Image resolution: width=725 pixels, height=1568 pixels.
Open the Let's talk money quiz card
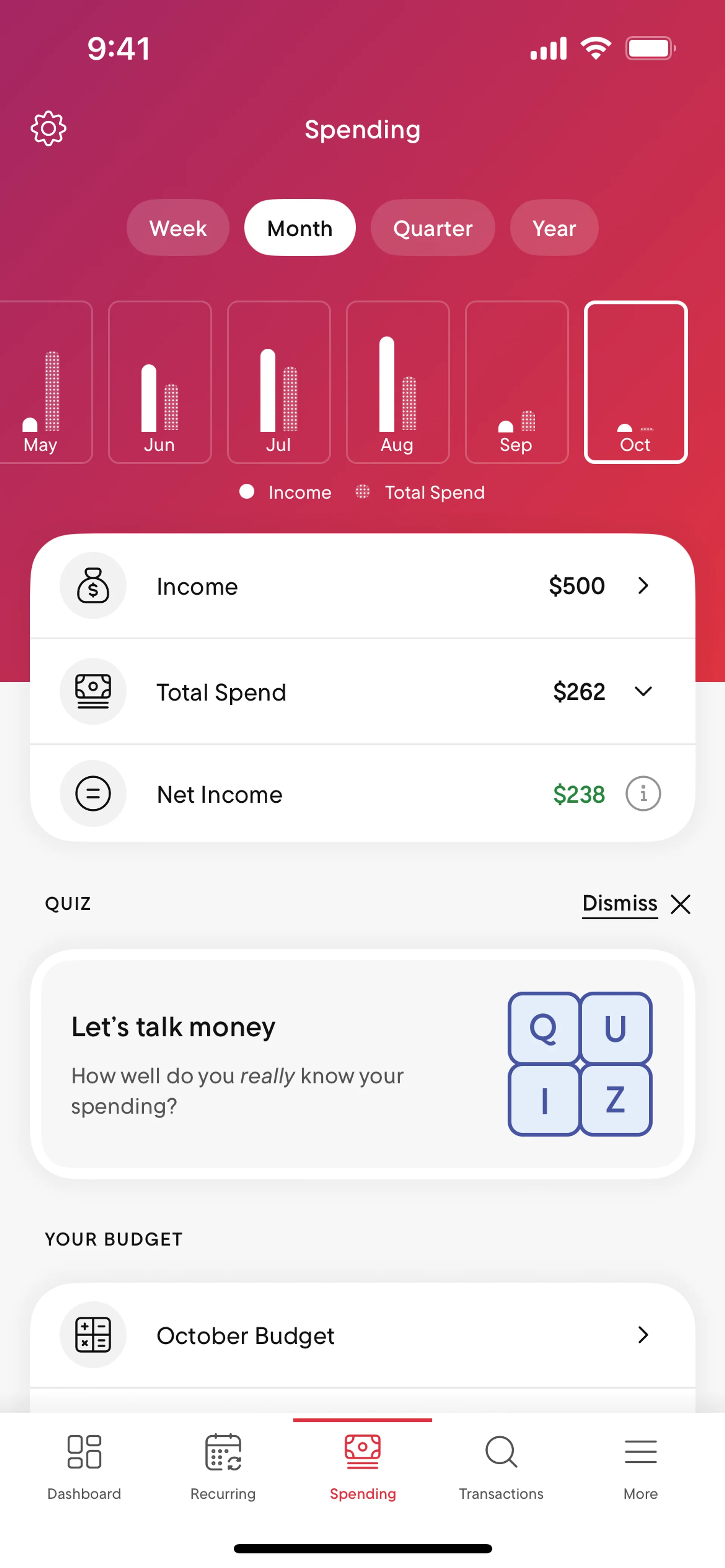point(362,1063)
